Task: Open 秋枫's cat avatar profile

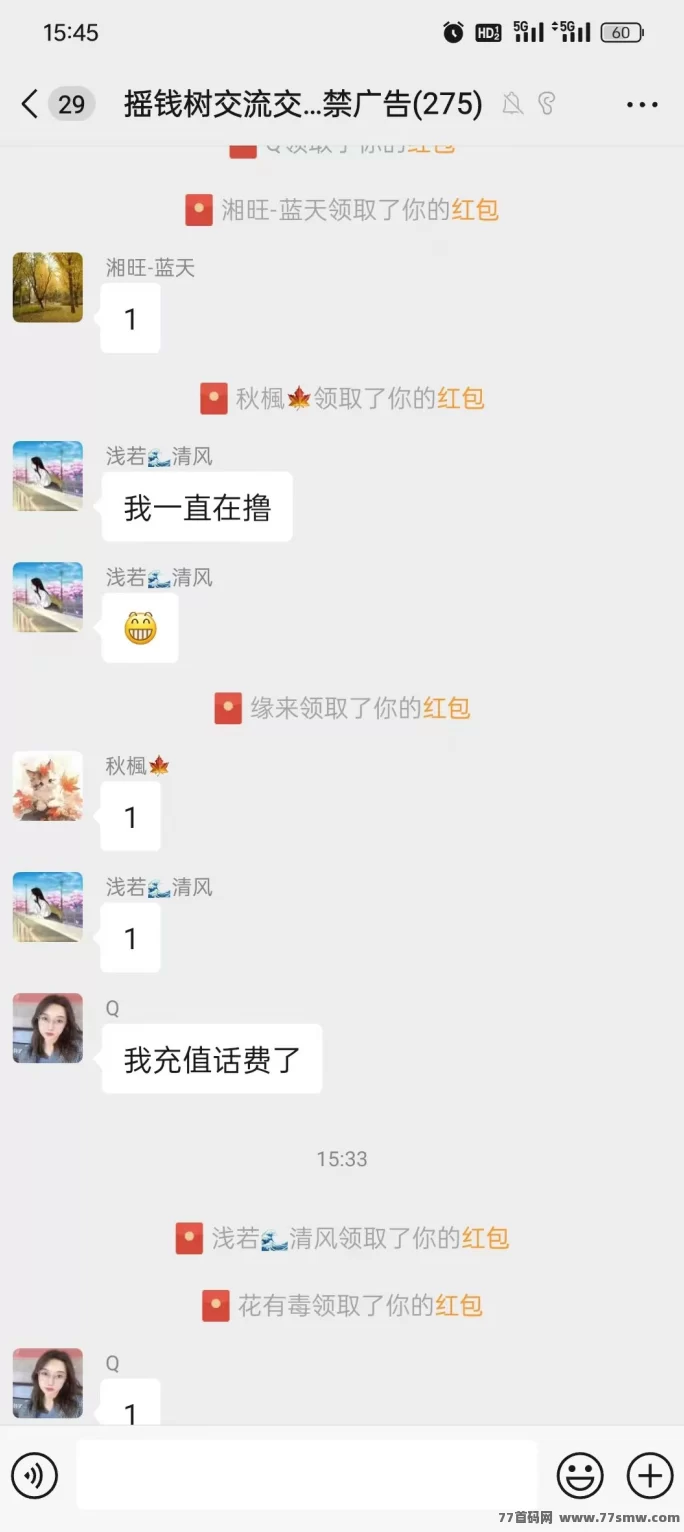Action: tap(48, 786)
